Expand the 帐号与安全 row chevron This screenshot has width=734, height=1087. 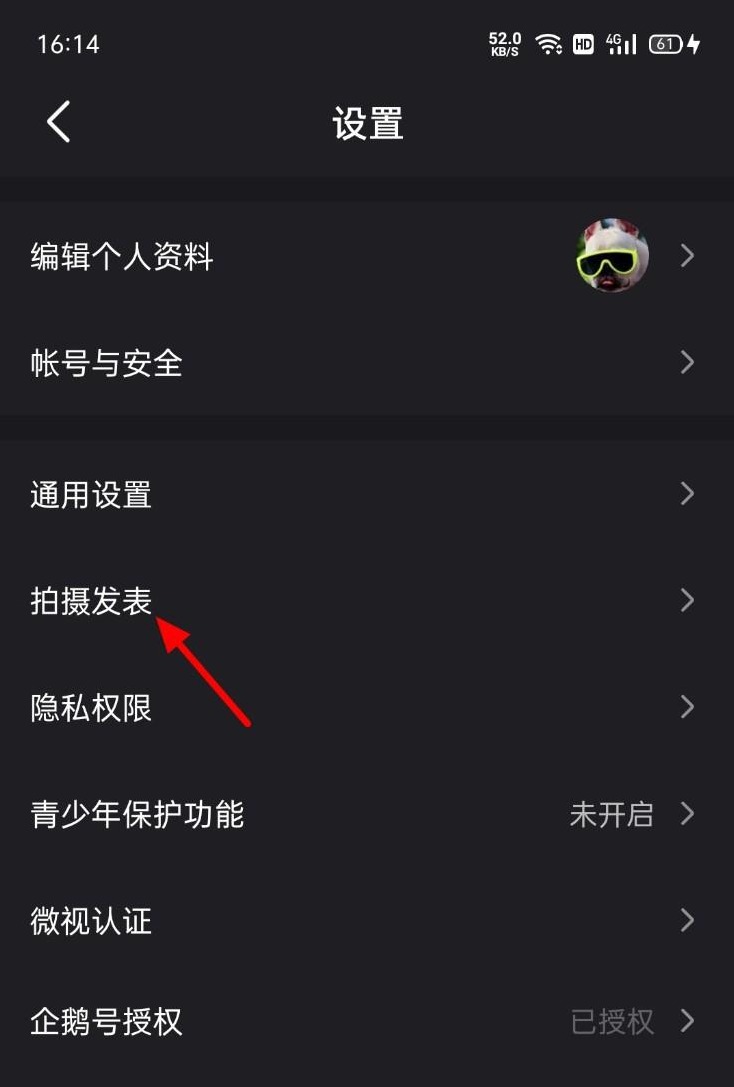pos(687,363)
